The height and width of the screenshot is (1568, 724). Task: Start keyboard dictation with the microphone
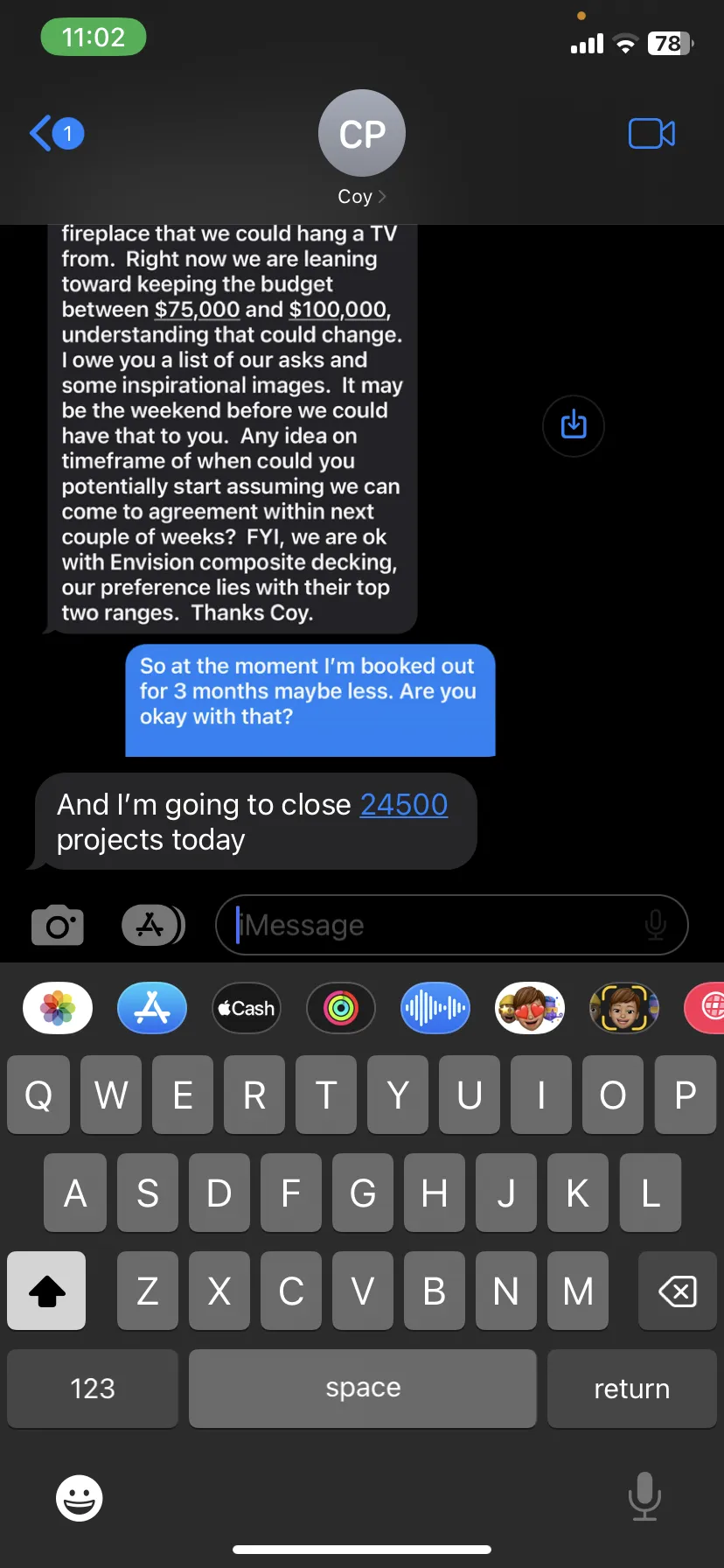[644, 1496]
